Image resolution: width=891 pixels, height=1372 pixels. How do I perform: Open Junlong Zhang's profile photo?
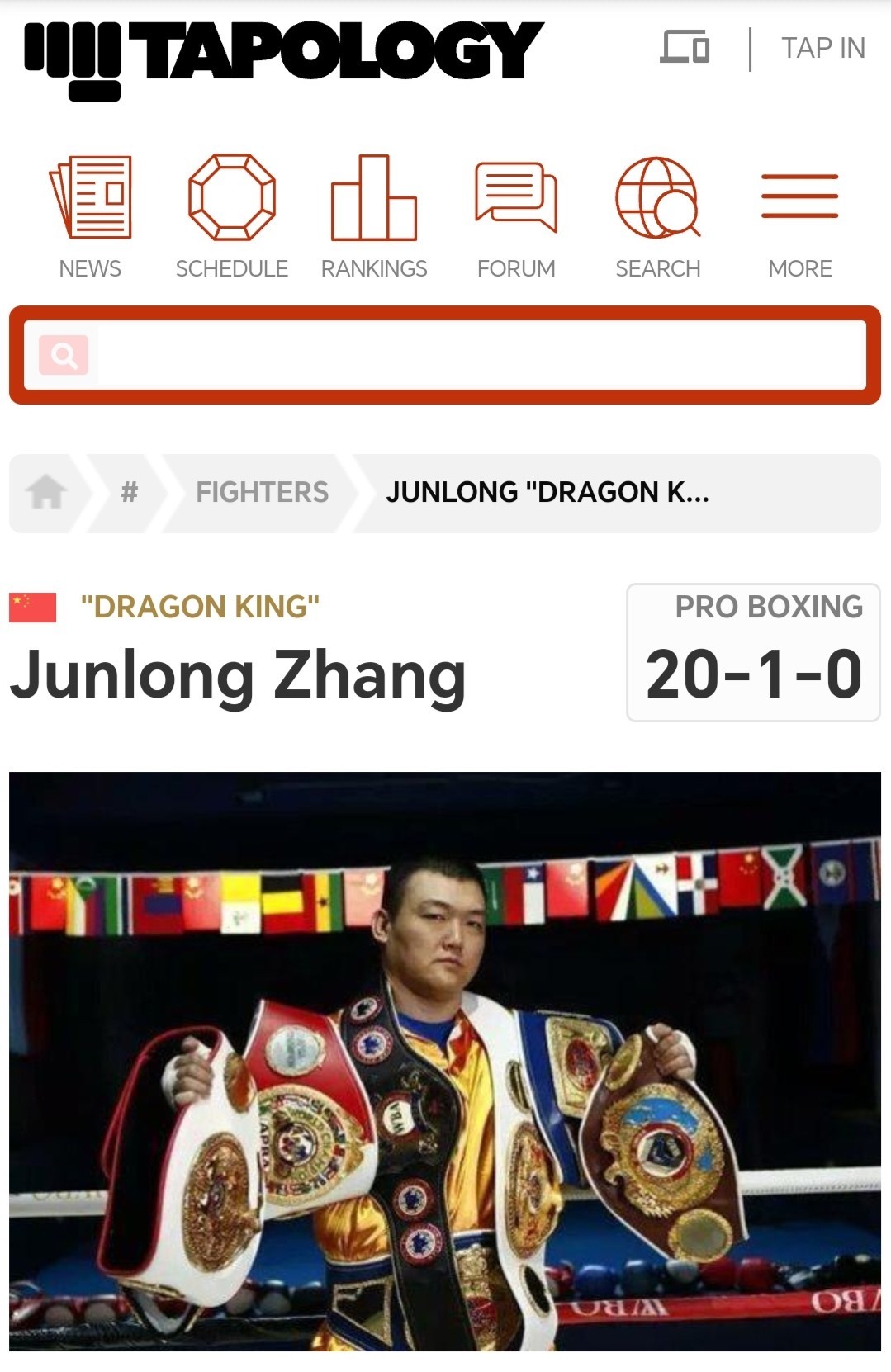pos(445,1061)
